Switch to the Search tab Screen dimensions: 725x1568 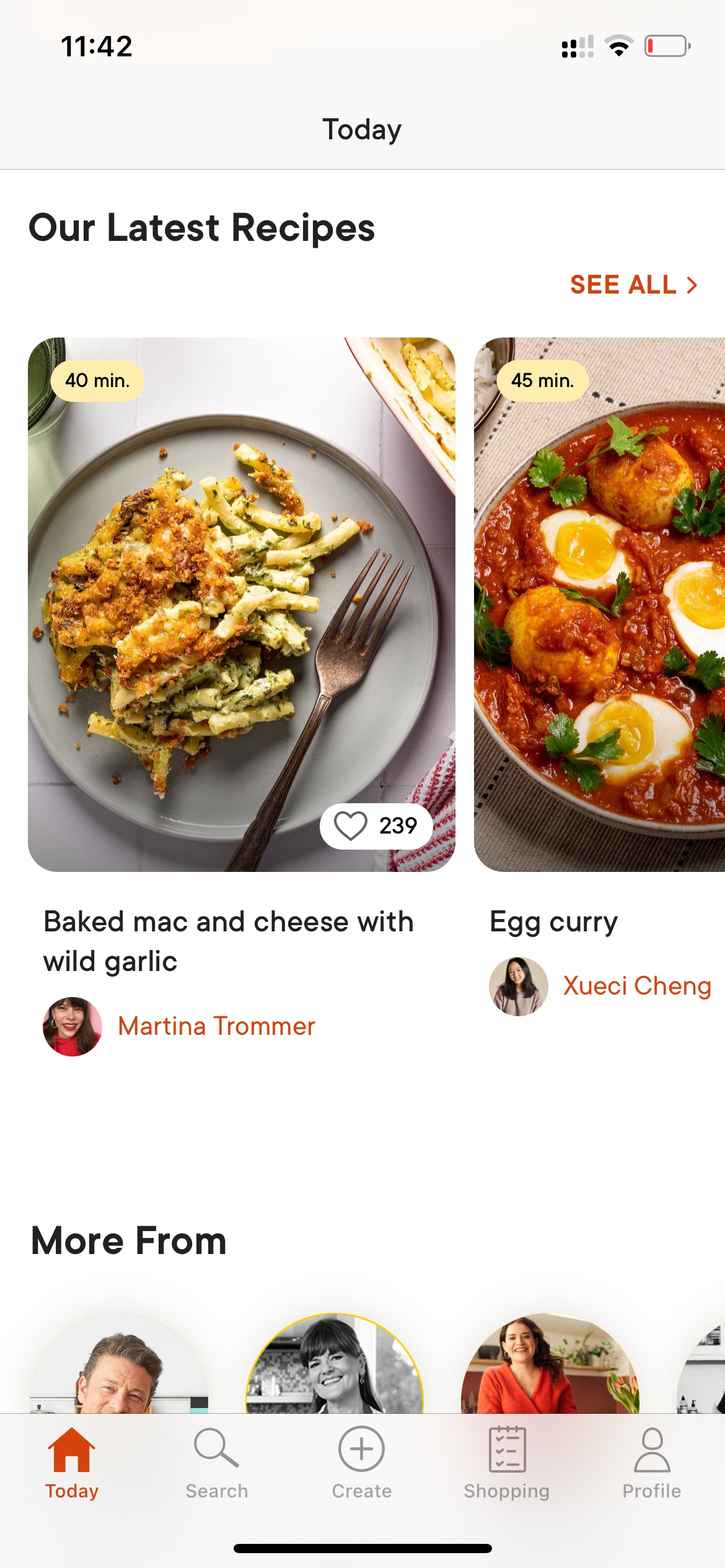(217, 1463)
